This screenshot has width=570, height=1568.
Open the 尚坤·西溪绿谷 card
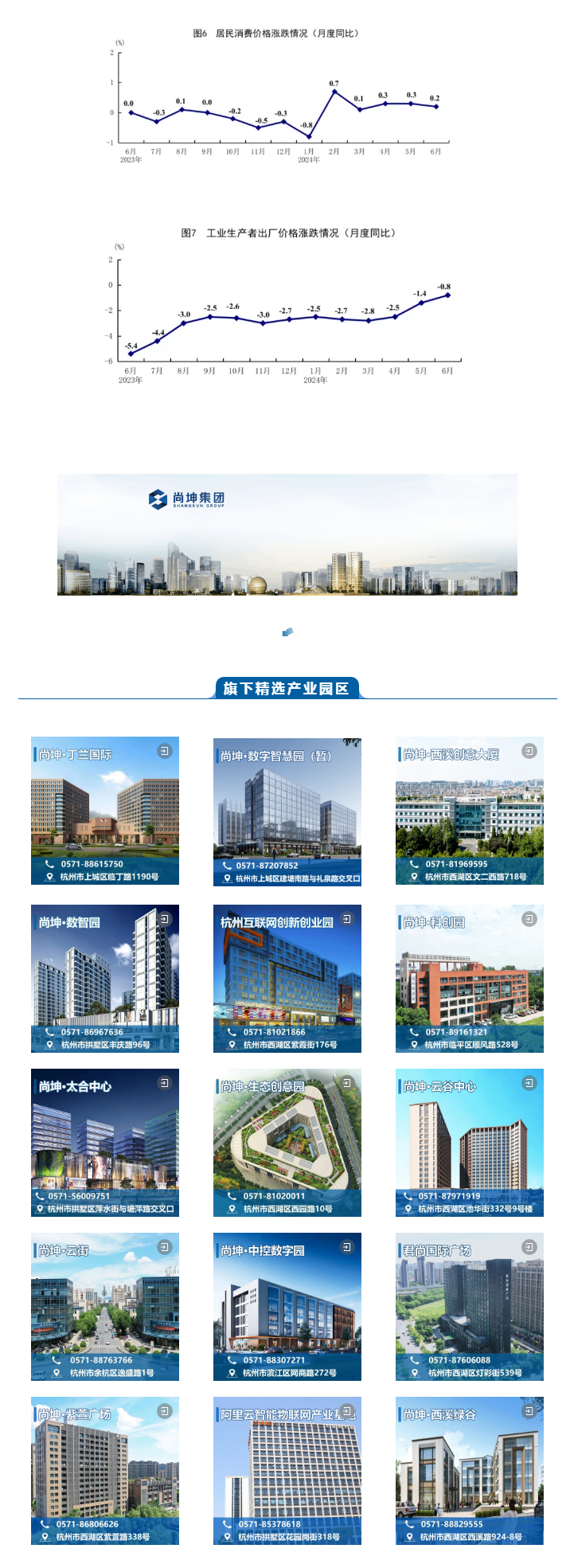[470, 1470]
